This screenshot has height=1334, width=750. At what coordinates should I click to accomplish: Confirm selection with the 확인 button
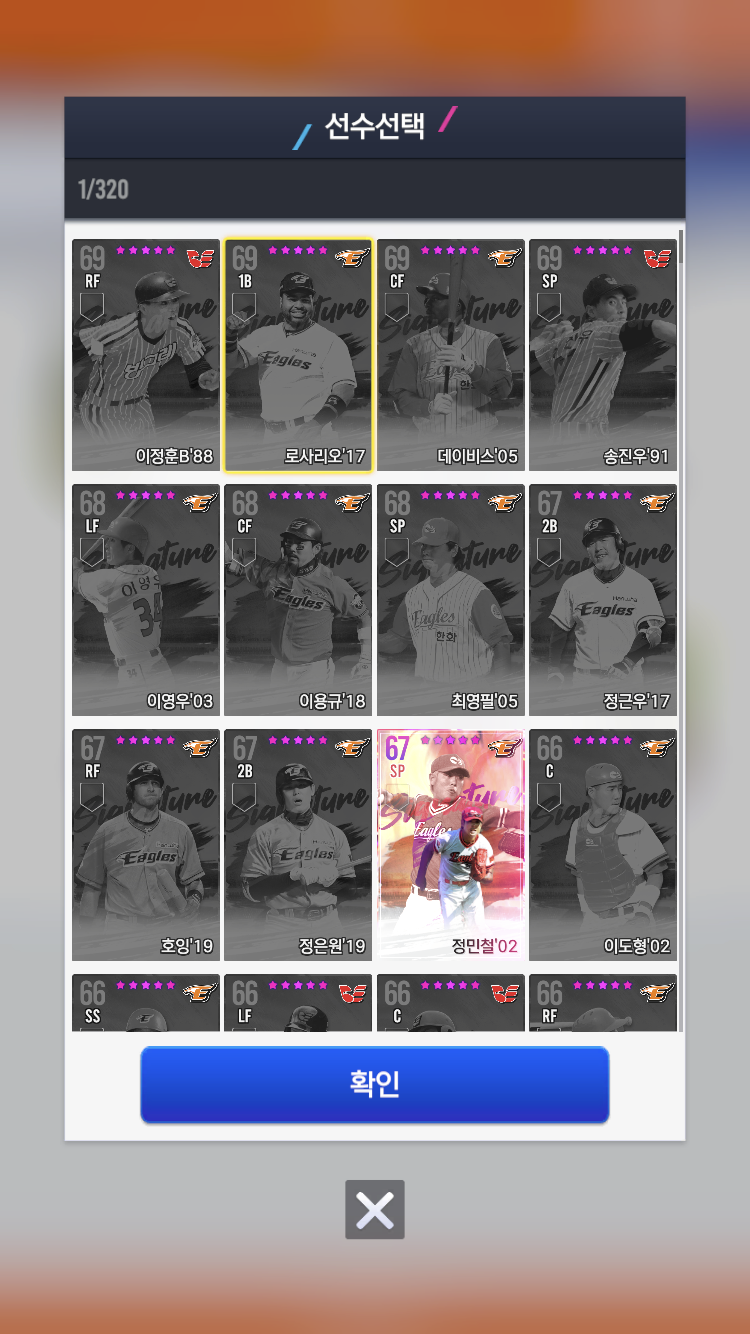click(374, 1084)
